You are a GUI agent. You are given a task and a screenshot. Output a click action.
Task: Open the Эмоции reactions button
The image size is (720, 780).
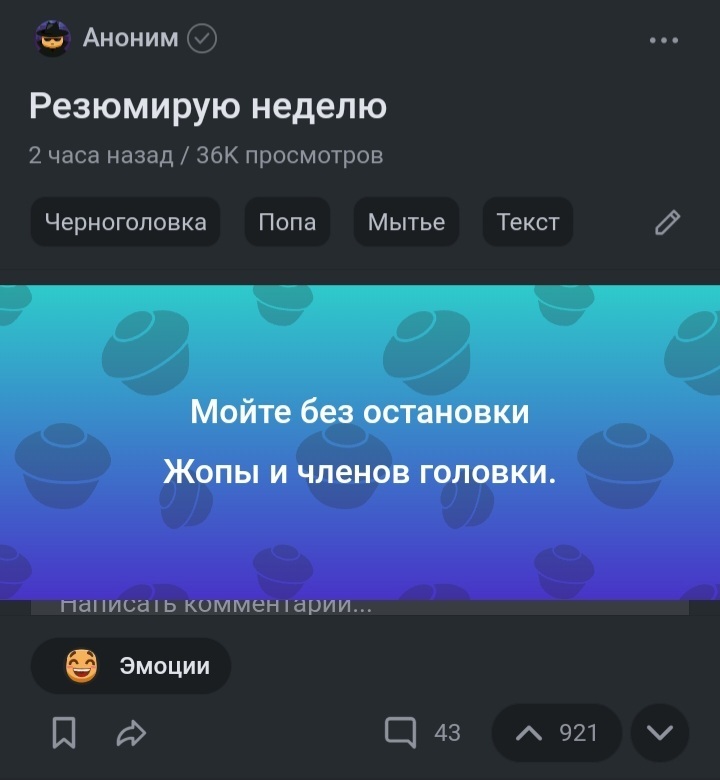[131, 666]
